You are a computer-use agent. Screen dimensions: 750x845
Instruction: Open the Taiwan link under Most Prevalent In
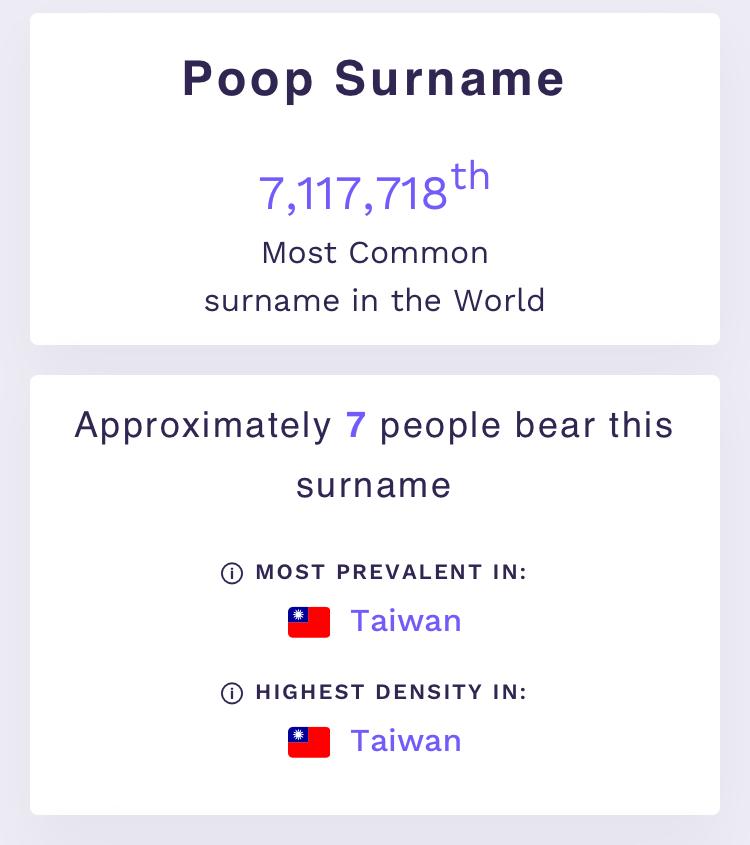405,621
